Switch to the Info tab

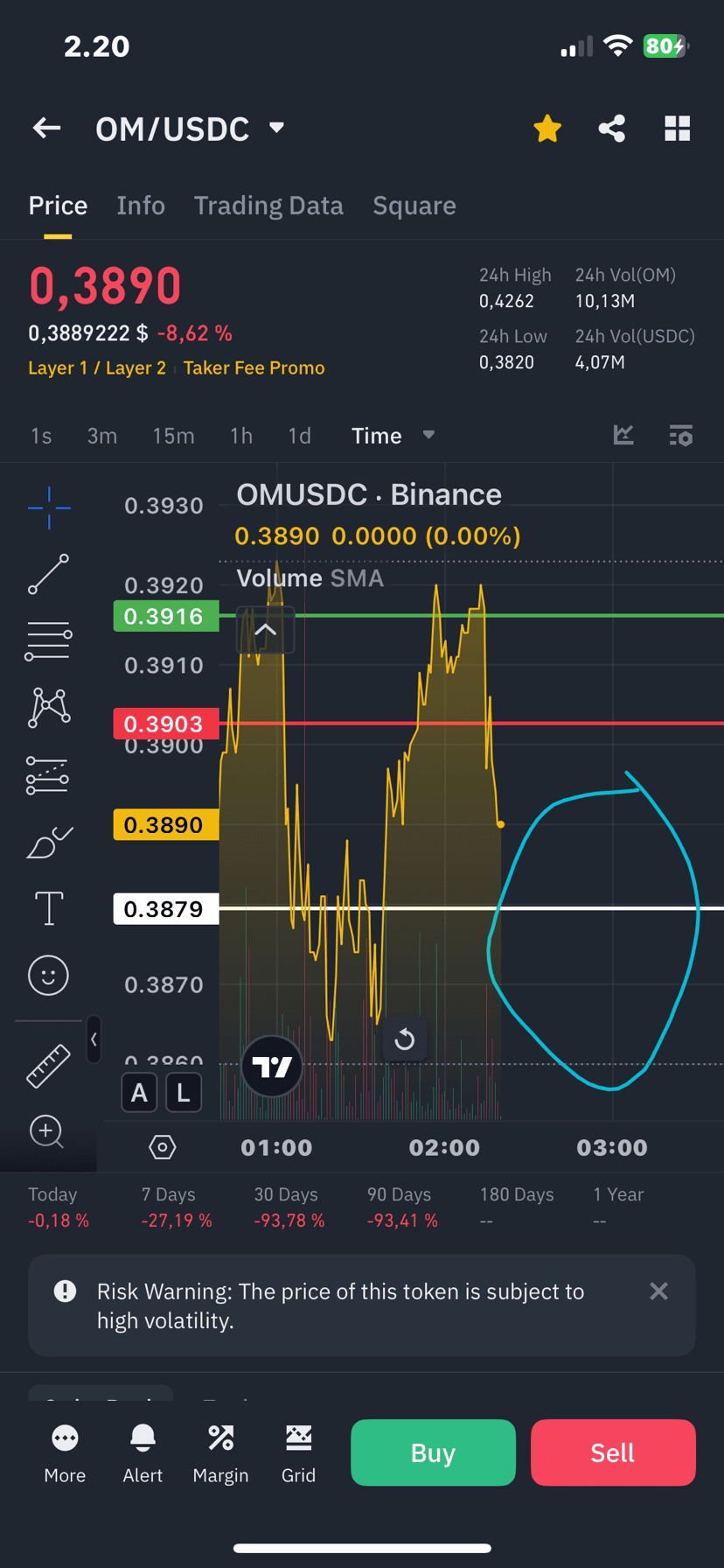pos(141,206)
